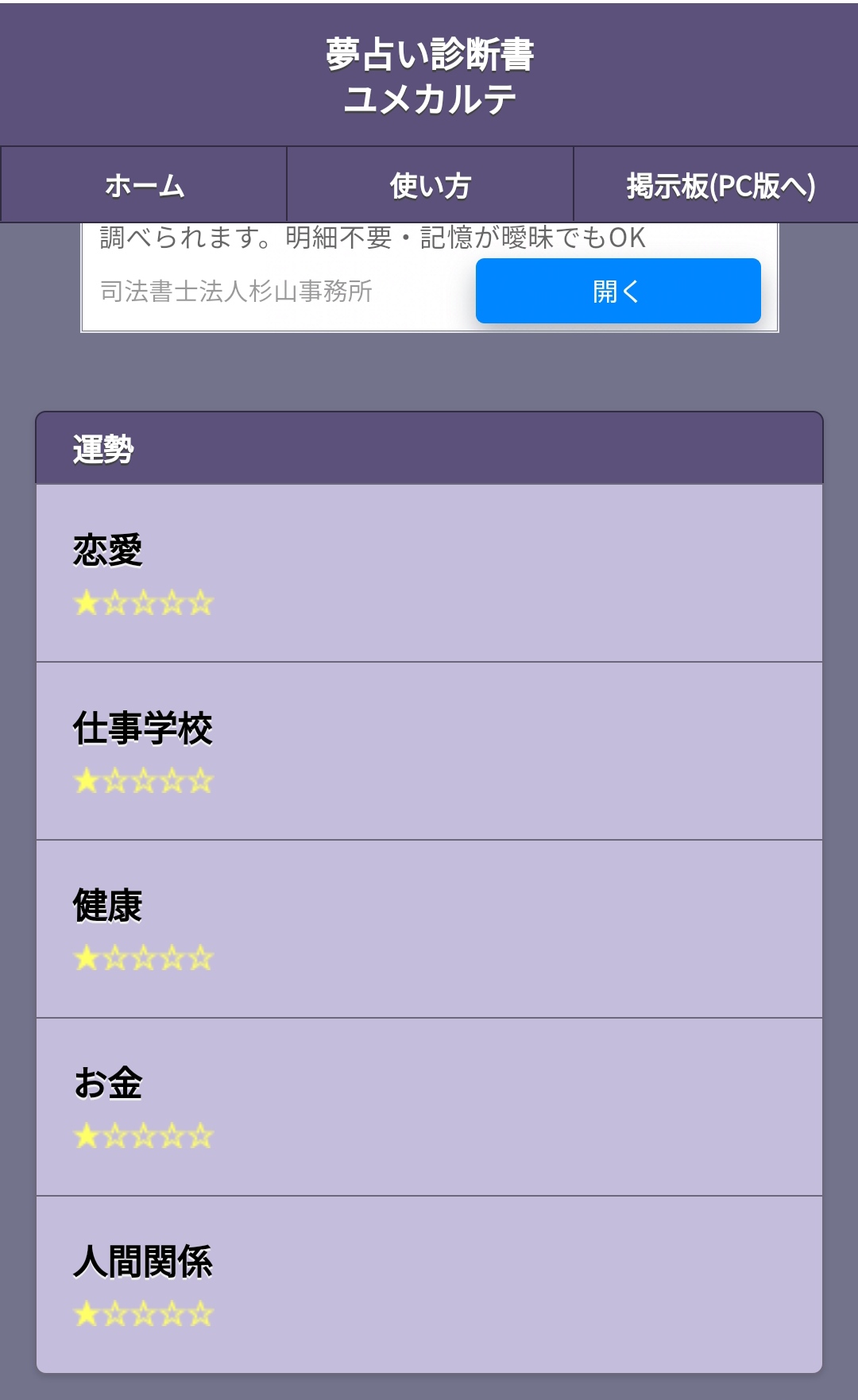This screenshot has width=858, height=1400.
Task: Go to the ホーム tab
Action: (144, 184)
